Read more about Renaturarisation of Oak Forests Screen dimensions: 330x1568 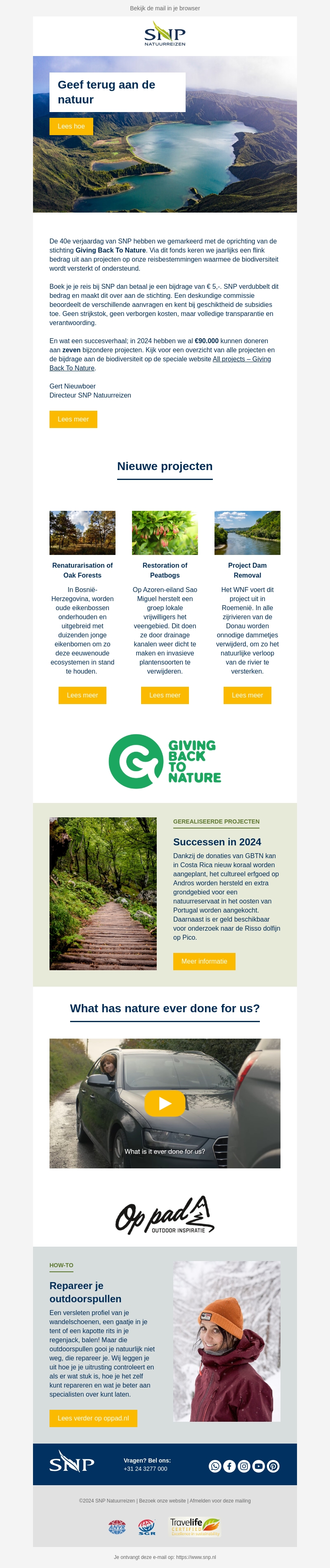point(82,695)
